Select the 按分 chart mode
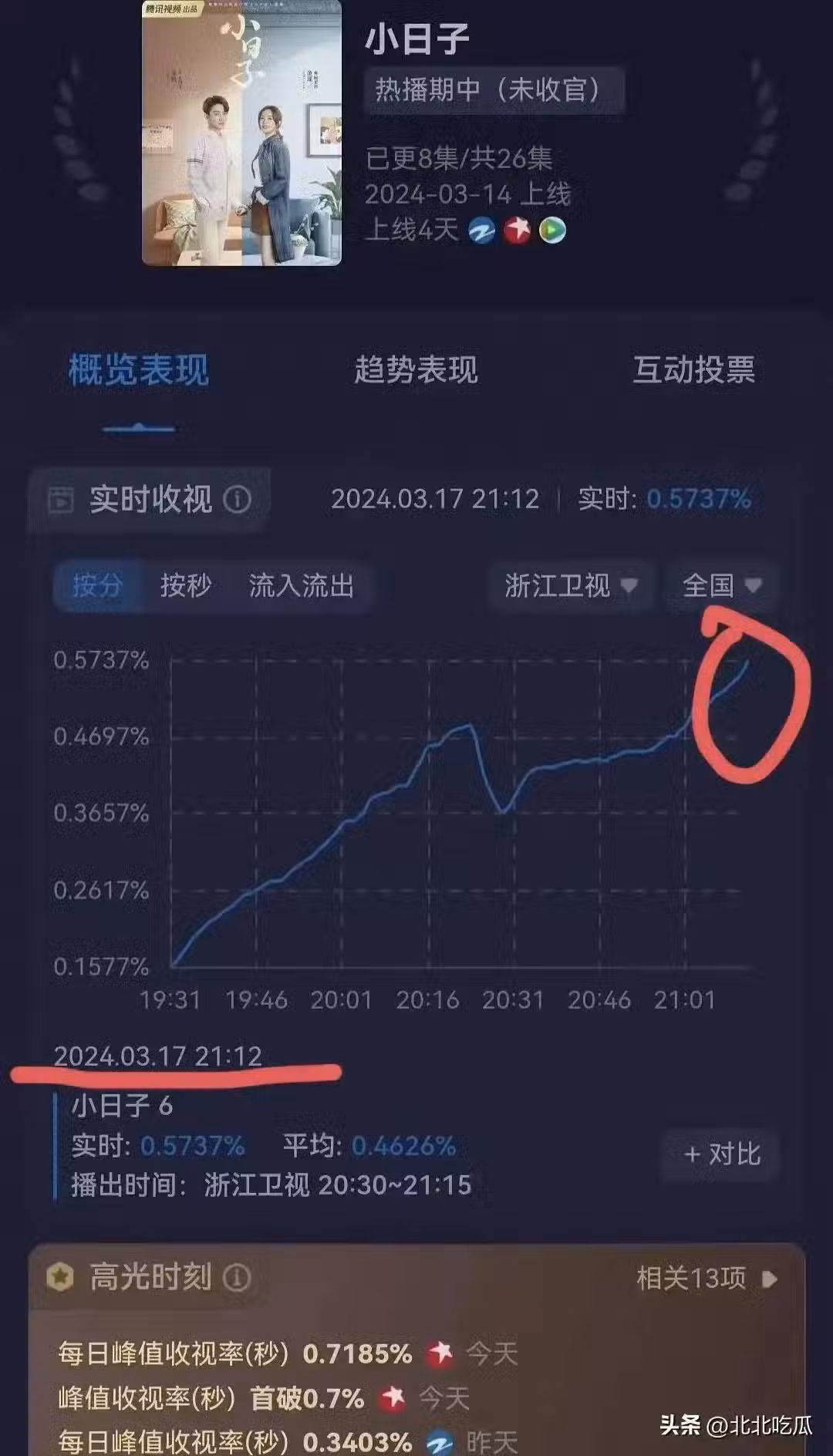 (x=98, y=585)
